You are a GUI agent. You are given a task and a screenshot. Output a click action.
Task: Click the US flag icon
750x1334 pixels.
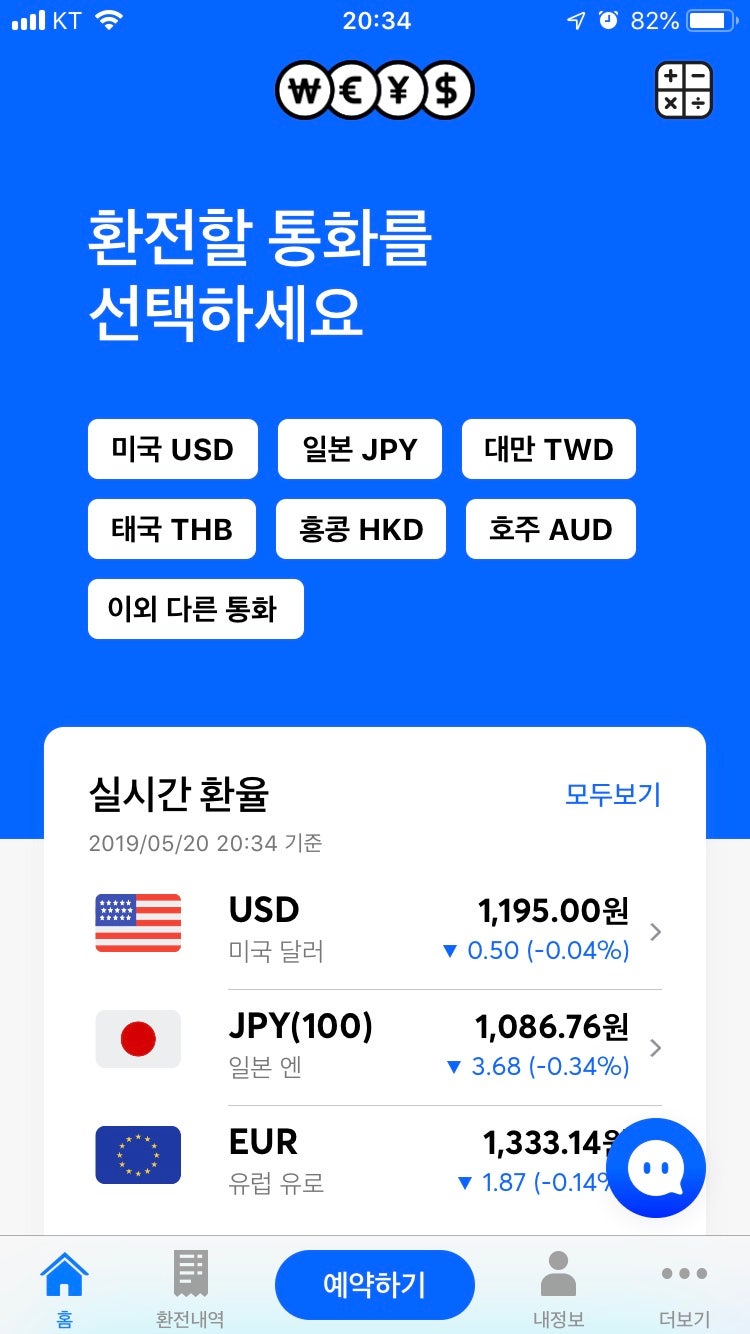click(137, 924)
